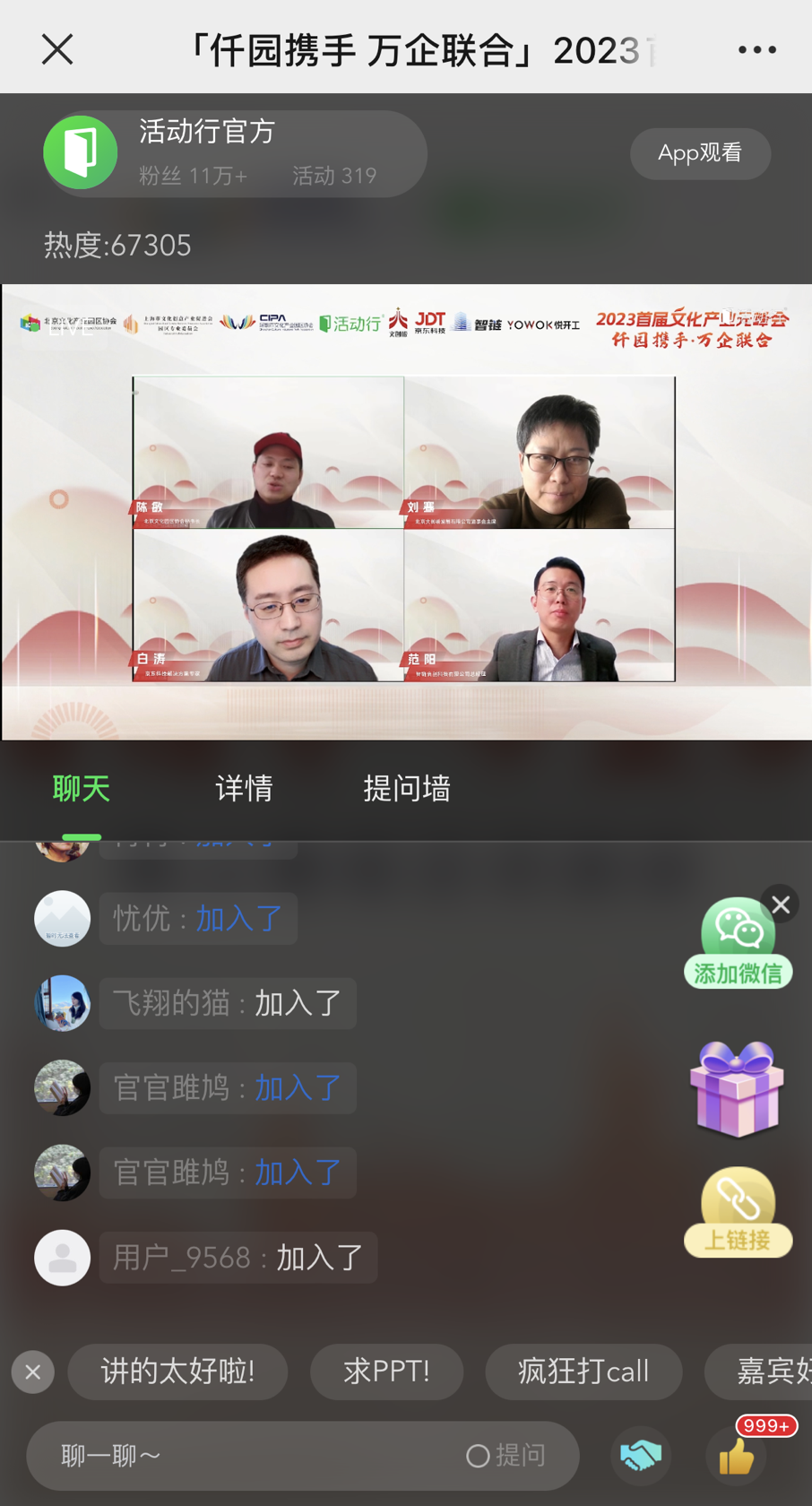The image size is (812, 1506).
Task: Tap the handshake icon
Action: (641, 1455)
